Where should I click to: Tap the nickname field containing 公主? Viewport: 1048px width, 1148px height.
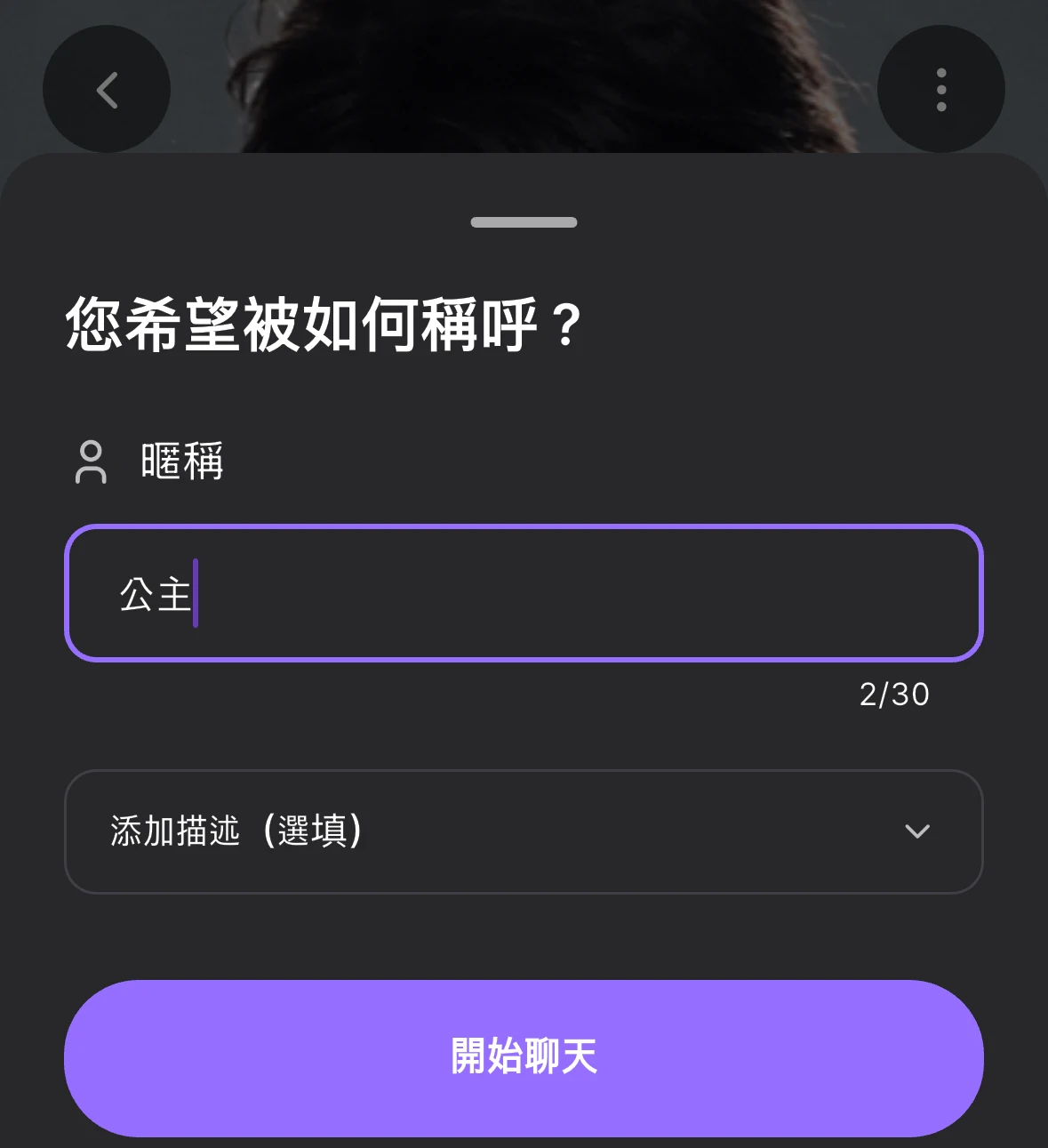pyautogui.click(x=524, y=593)
